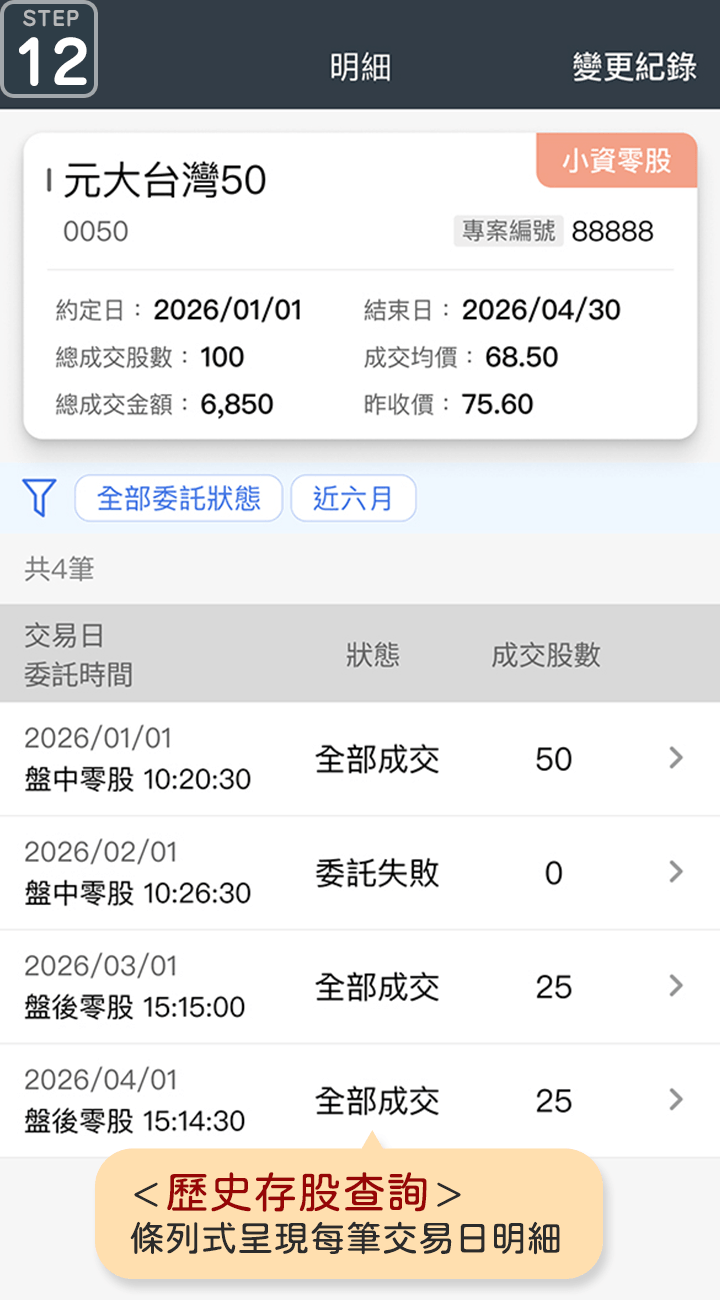Open the 2026/03/01 transaction row
Image resolution: width=720 pixels, height=1300 pixels.
coord(360,987)
